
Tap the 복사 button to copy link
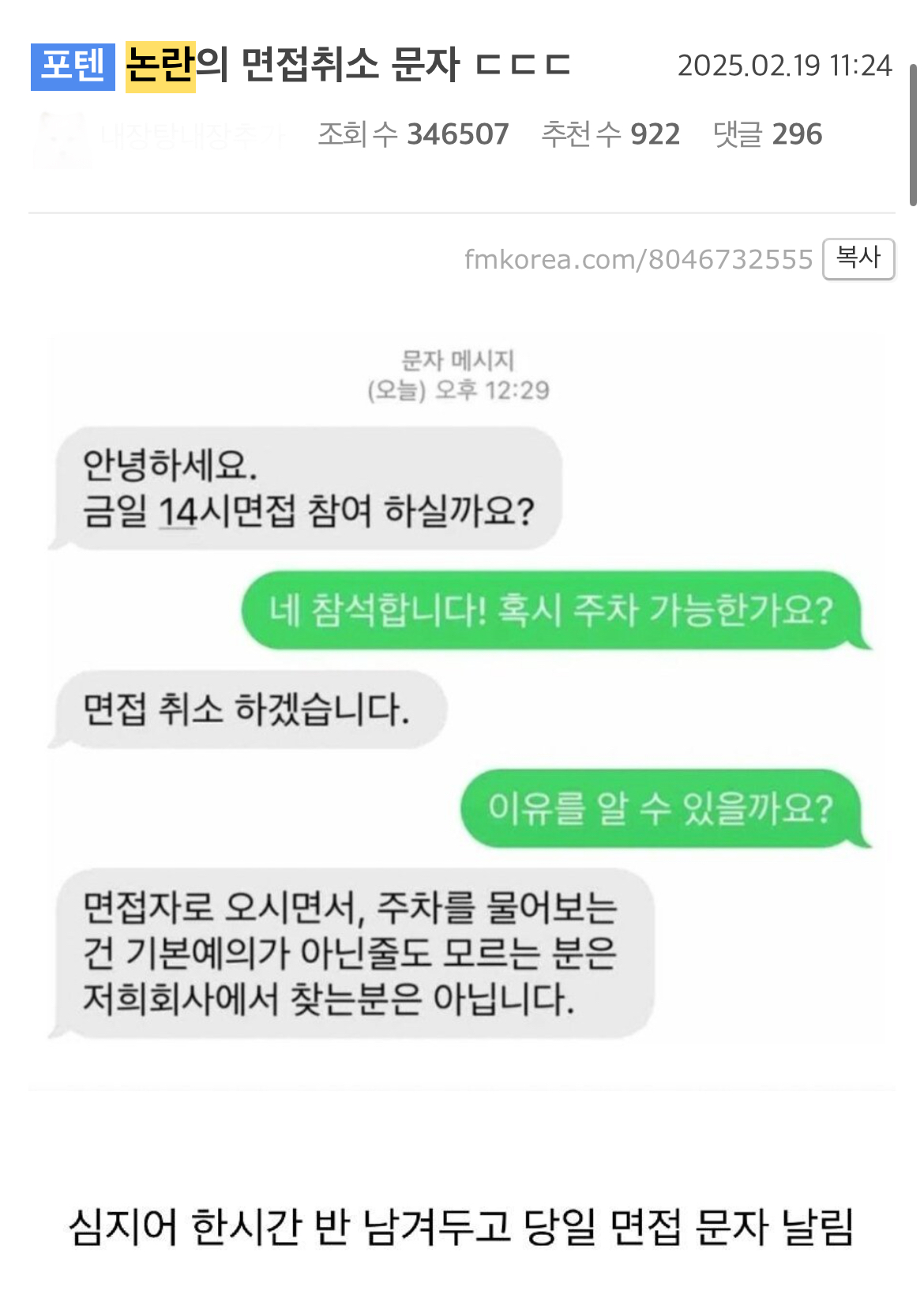point(858,258)
